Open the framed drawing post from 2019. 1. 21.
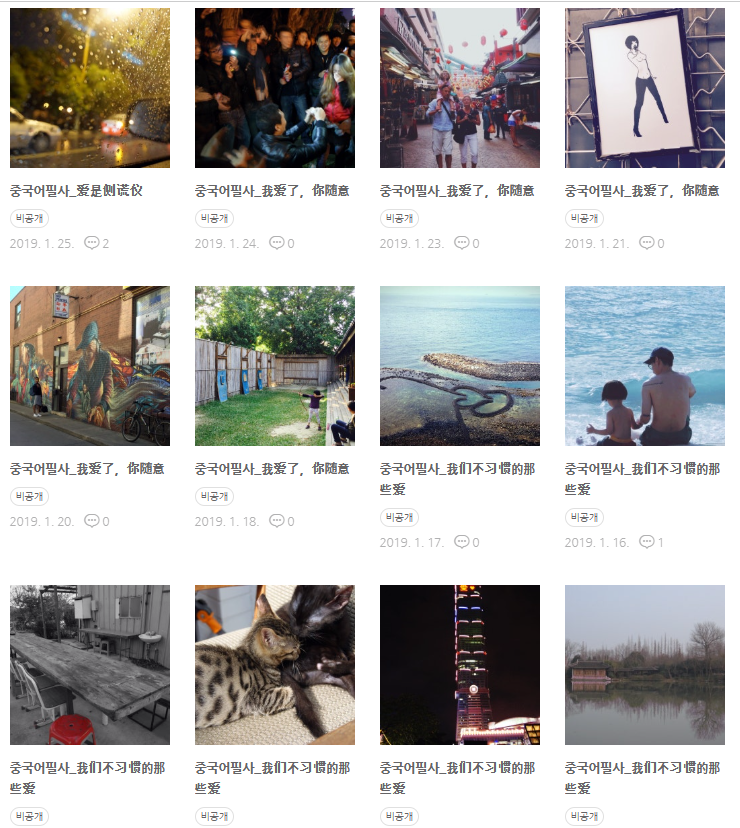Image resolution: width=740 pixels, height=828 pixels. tap(644, 88)
